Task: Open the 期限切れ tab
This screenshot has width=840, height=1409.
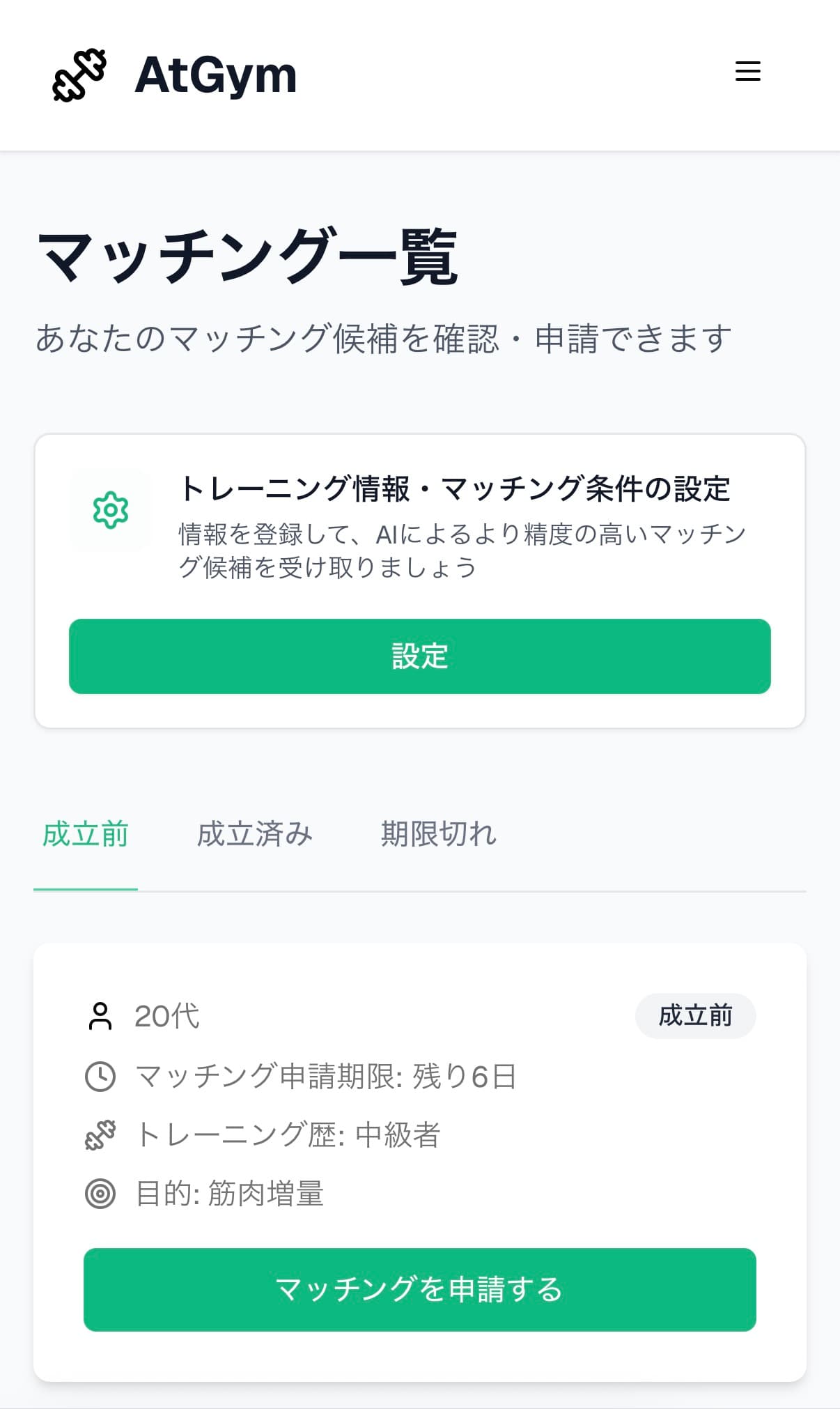Action: pos(438,835)
